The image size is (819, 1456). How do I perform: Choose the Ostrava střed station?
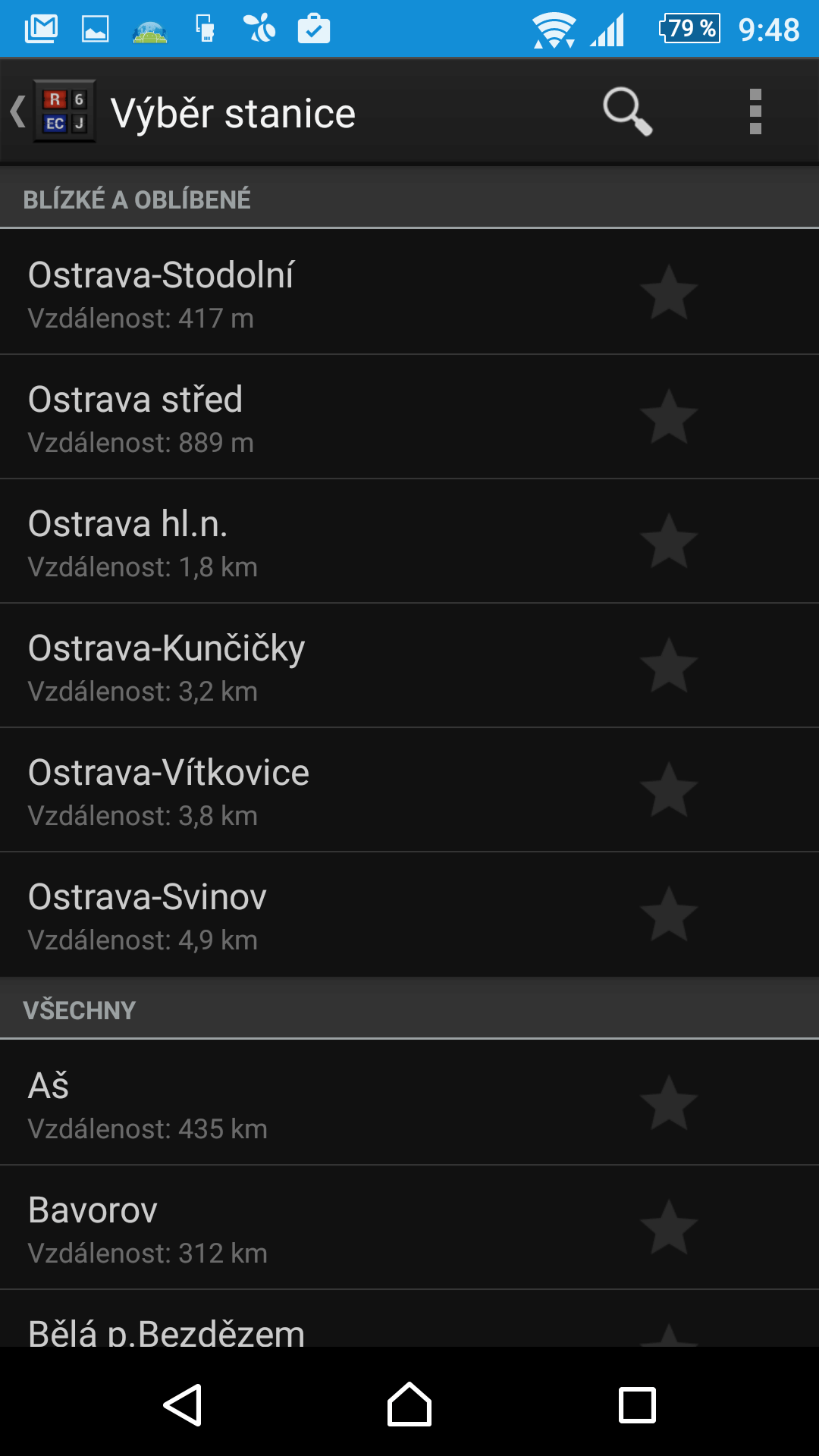click(409, 416)
